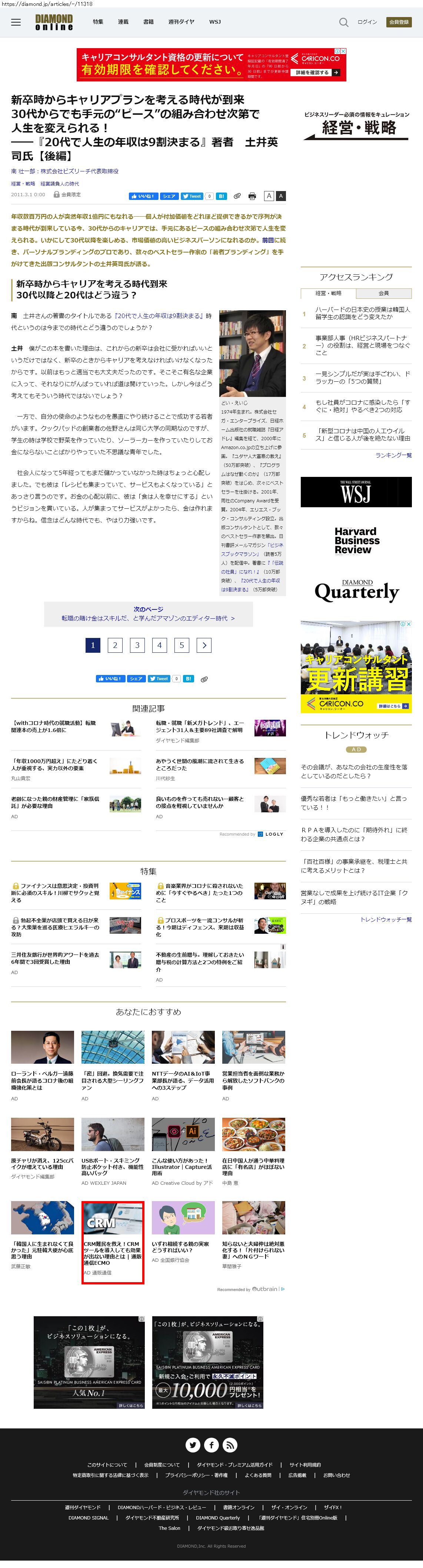Open the ランキング一覧 link

[x=393, y=455]
